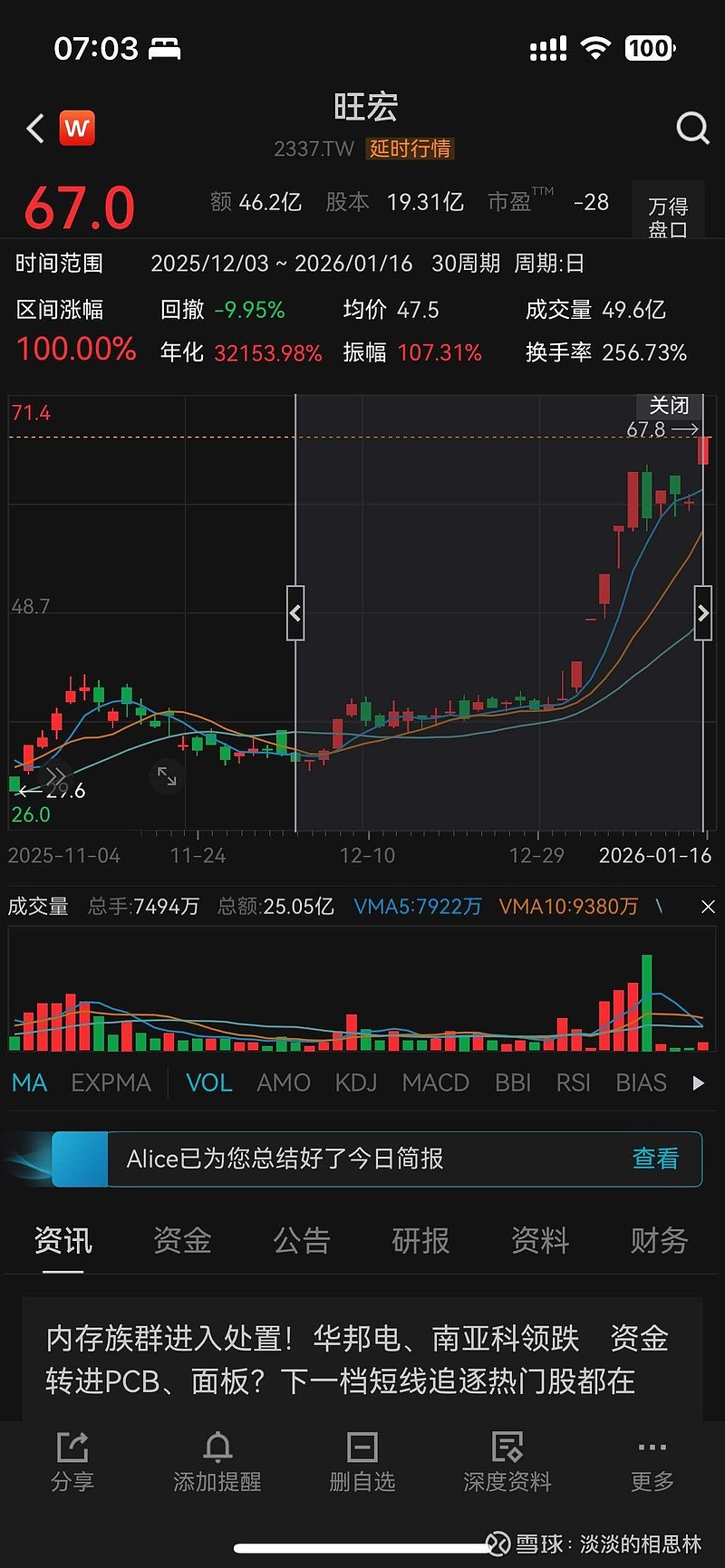
Task: Tap the red W app logo
Action: 77,128
